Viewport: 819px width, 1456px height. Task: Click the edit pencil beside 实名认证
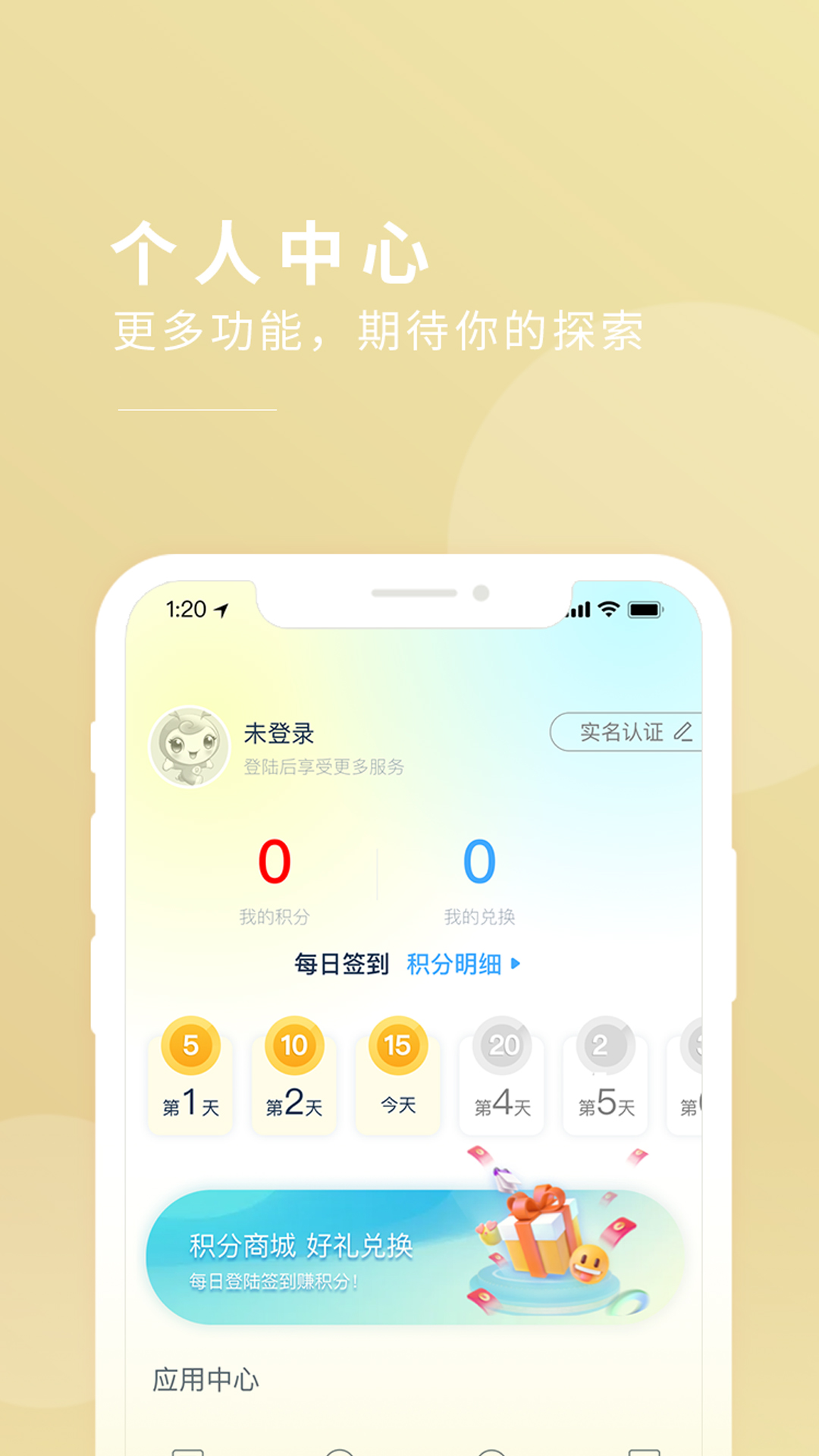[683, 733]
